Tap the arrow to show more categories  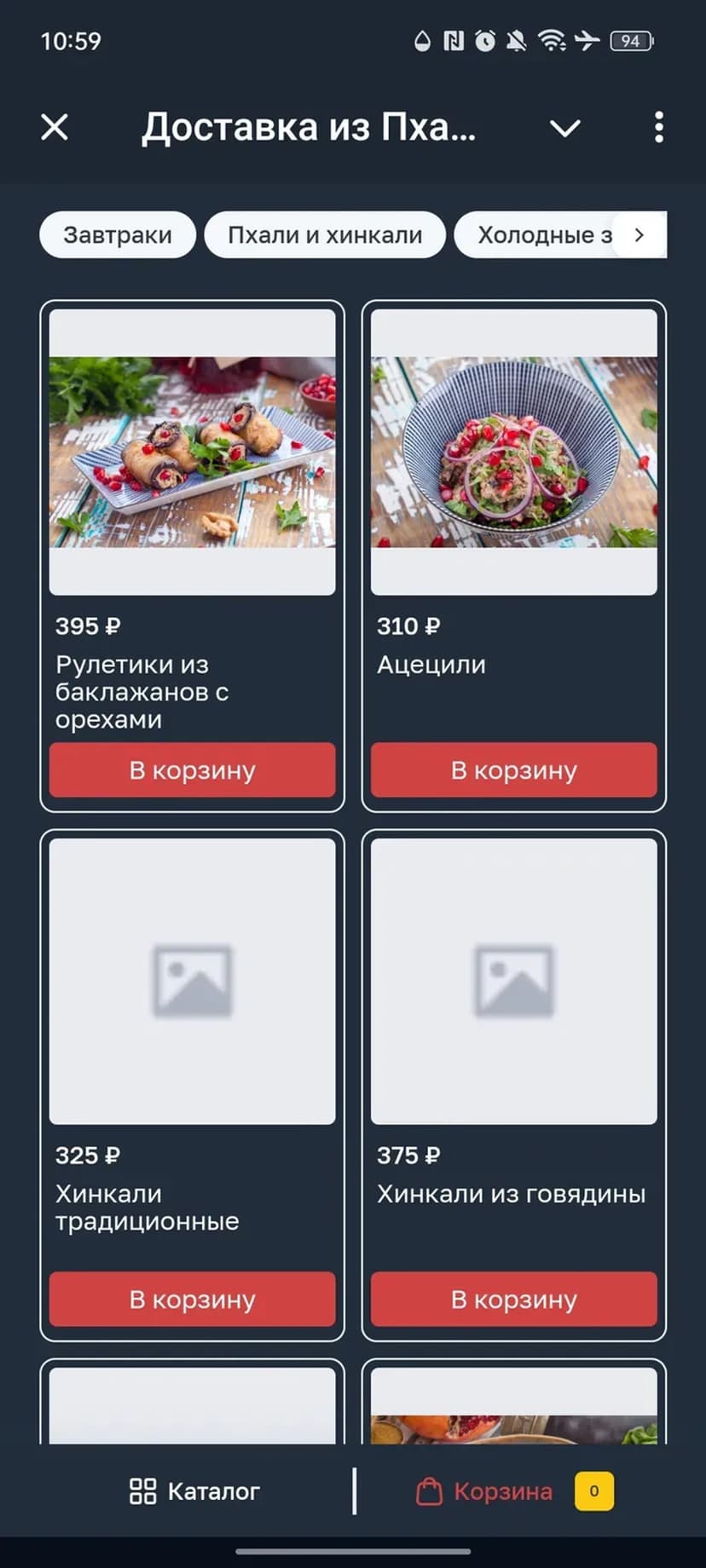(x=640, y=235)
